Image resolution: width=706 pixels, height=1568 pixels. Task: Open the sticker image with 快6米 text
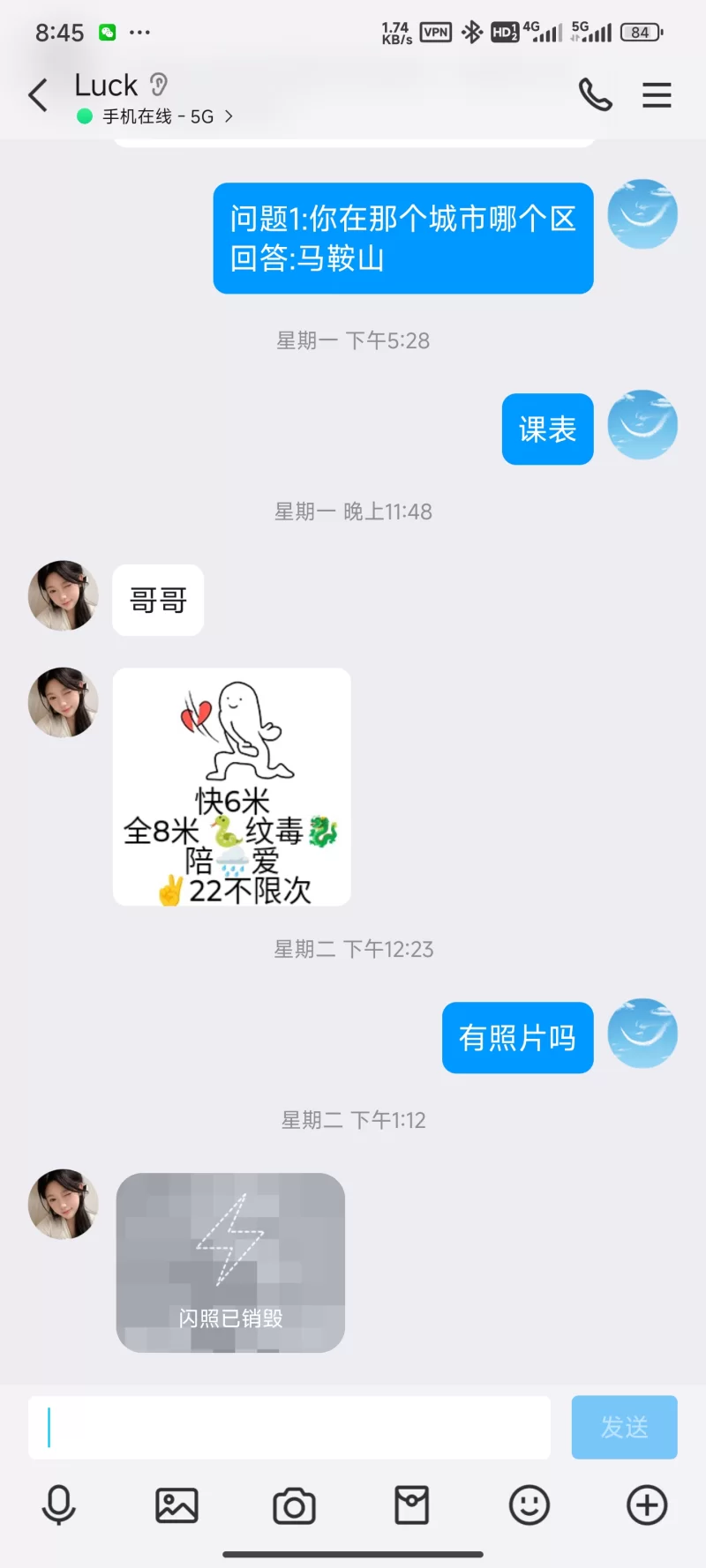[231, 787]
